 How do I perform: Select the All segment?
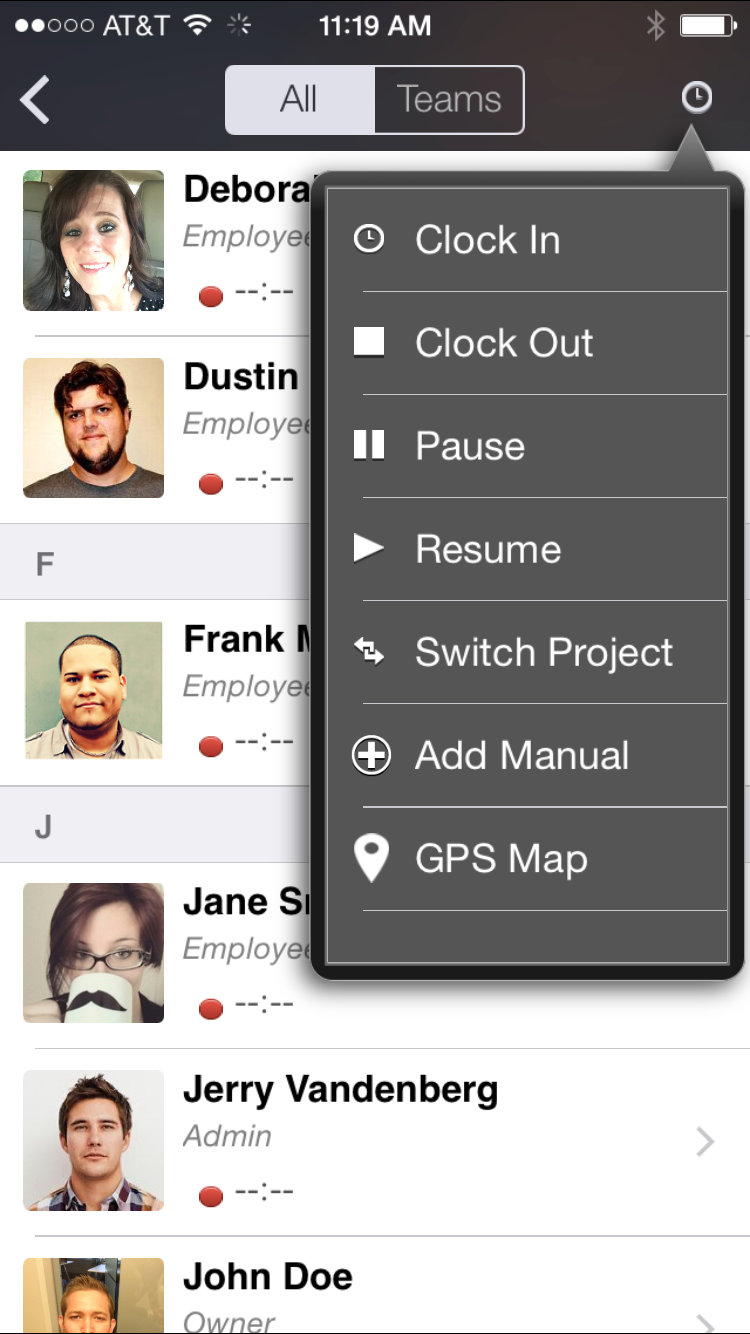[x=300, y=100]
